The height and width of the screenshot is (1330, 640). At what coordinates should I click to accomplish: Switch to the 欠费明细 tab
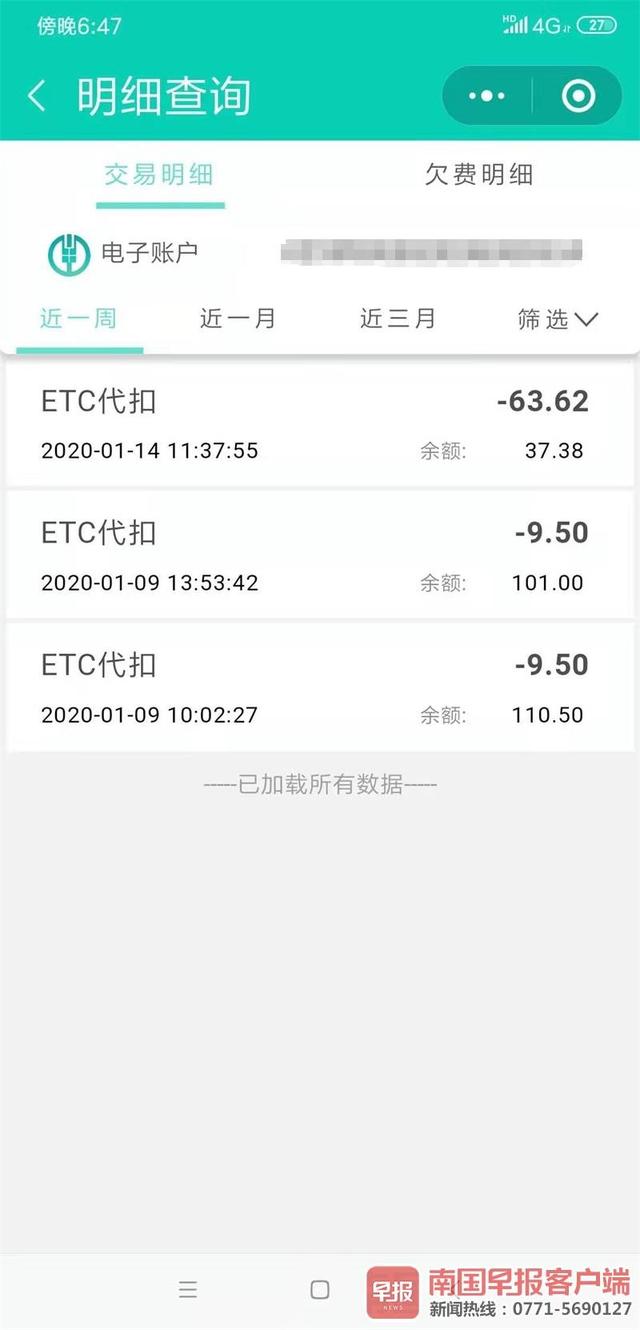[479, 175]
